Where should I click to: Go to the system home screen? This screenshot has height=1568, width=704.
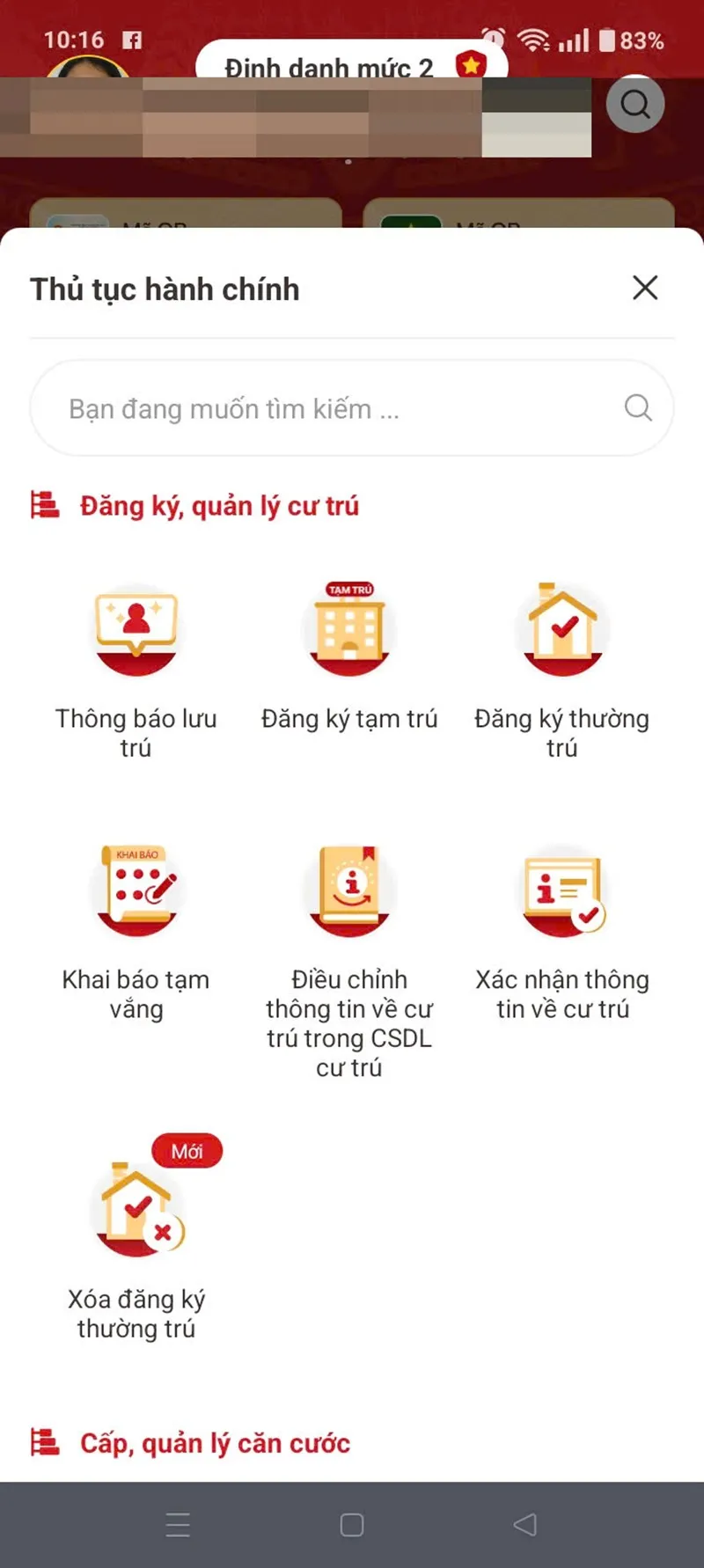(x=352, y=1525)
